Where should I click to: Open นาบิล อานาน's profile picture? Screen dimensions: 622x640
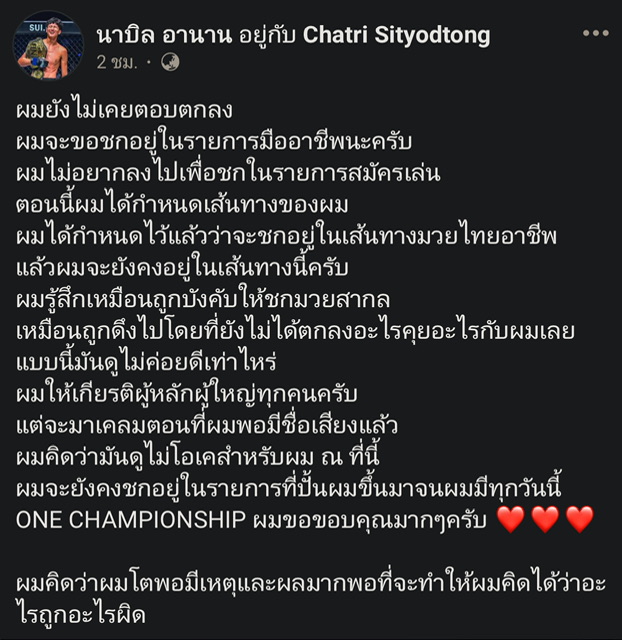coord(48,45)
